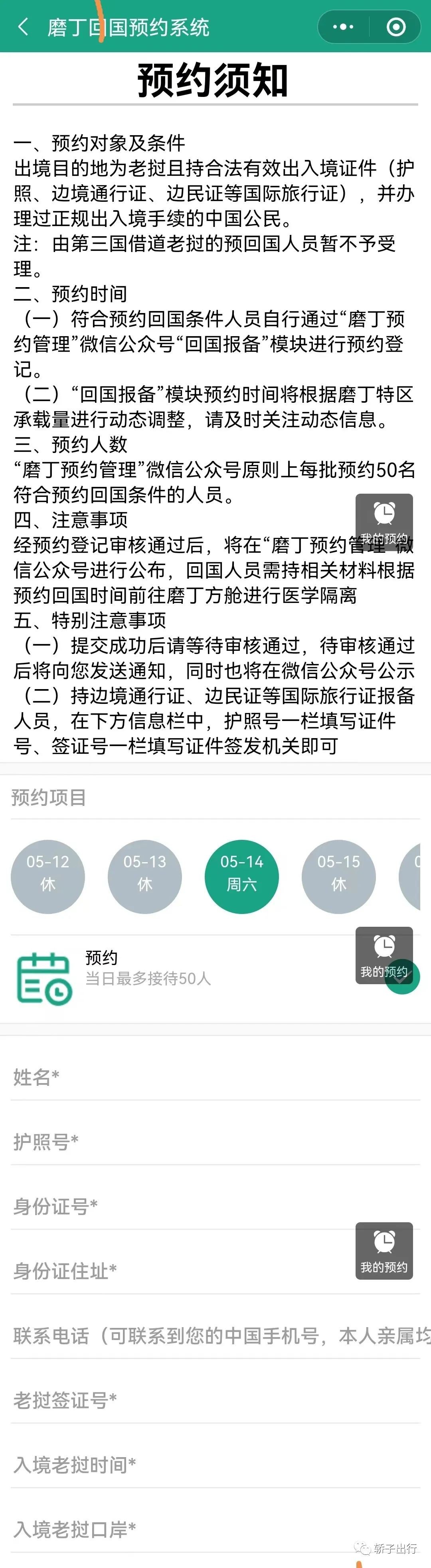Select the 05-13 date chip
431x1568 pixels.
point(145,877)
